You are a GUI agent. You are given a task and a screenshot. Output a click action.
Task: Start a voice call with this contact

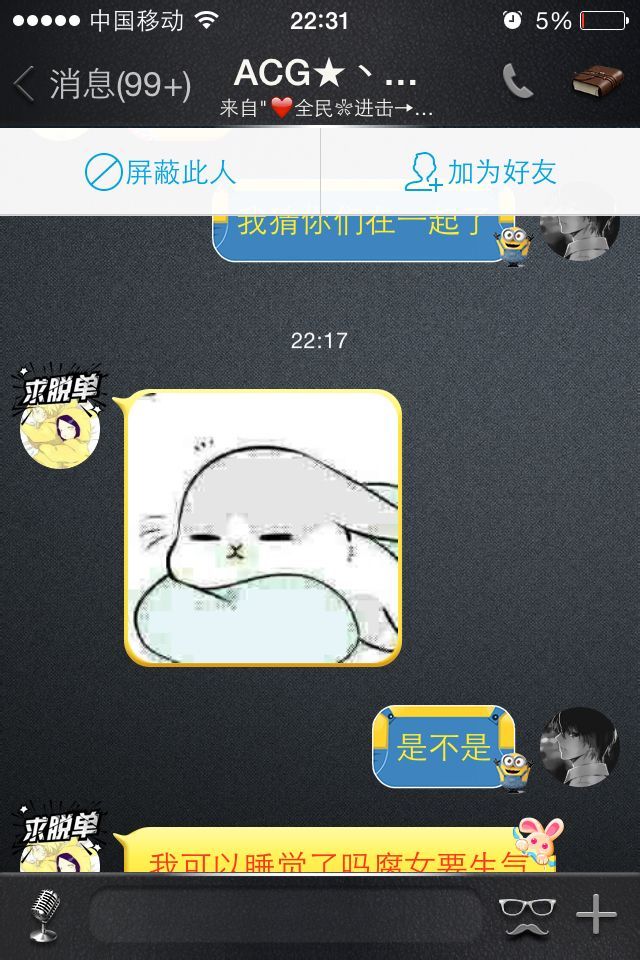(x=517, y=82)
